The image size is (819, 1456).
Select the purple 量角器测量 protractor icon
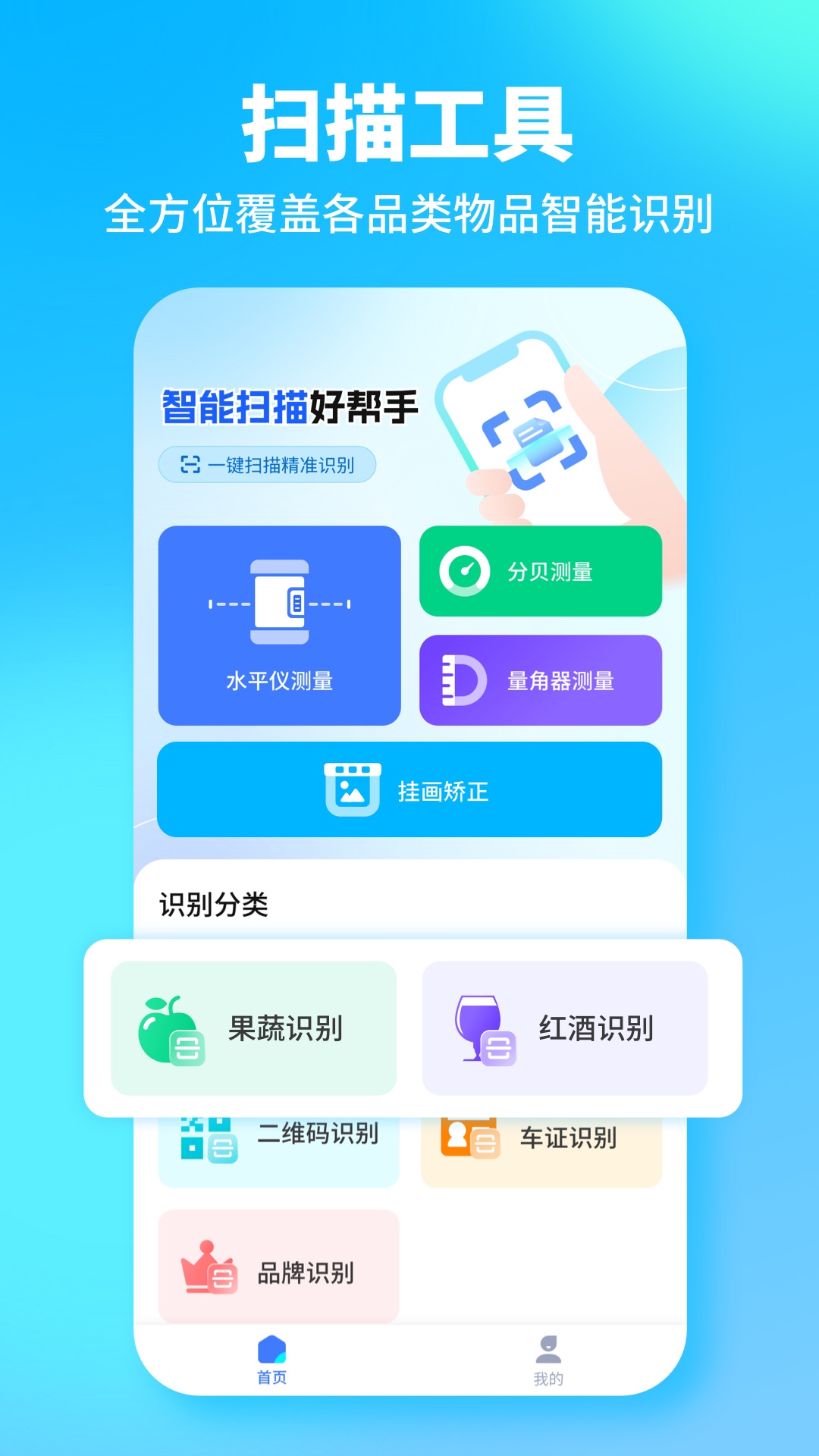463,680
